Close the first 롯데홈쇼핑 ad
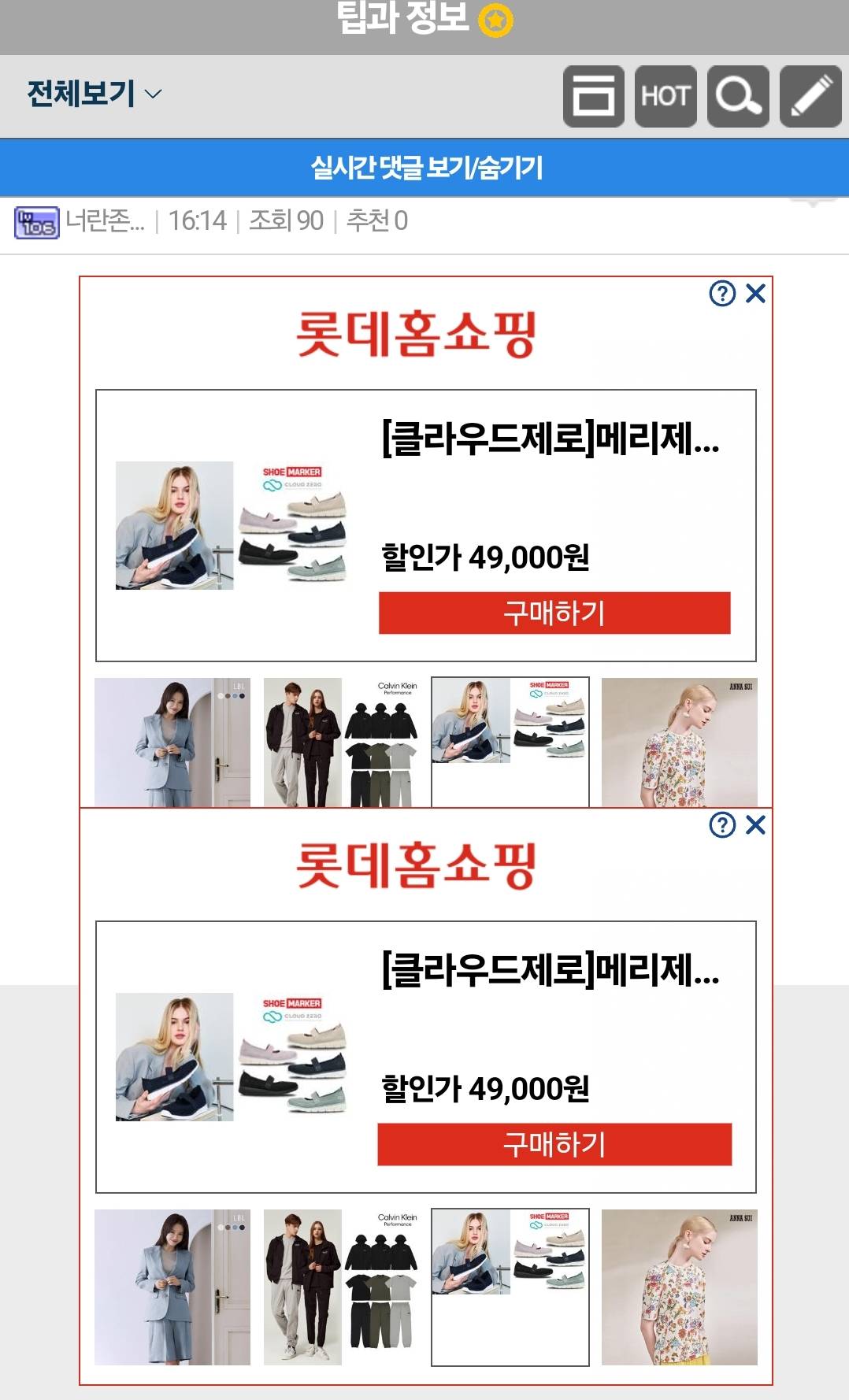This screenshot has width=849, height=1400. (755, 294)
